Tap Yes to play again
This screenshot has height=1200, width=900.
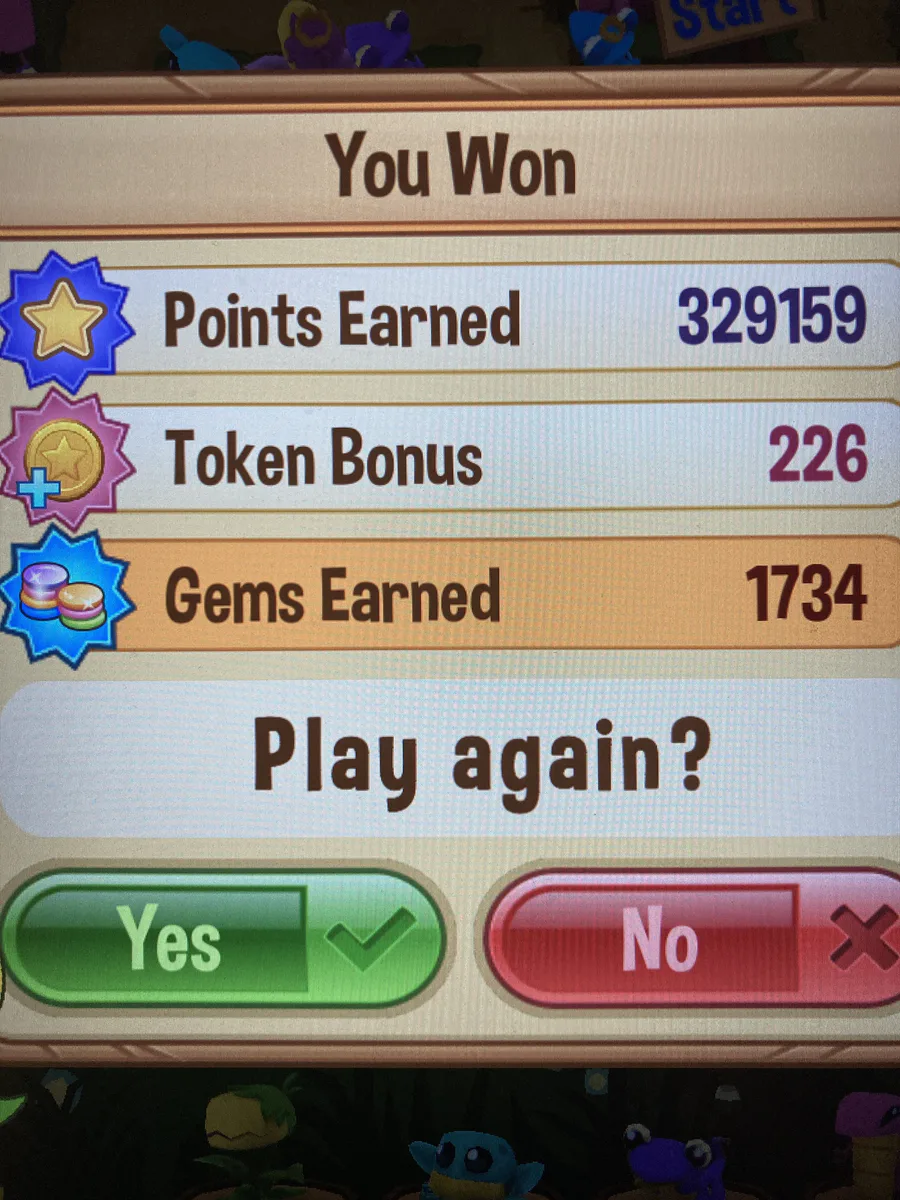222,938
